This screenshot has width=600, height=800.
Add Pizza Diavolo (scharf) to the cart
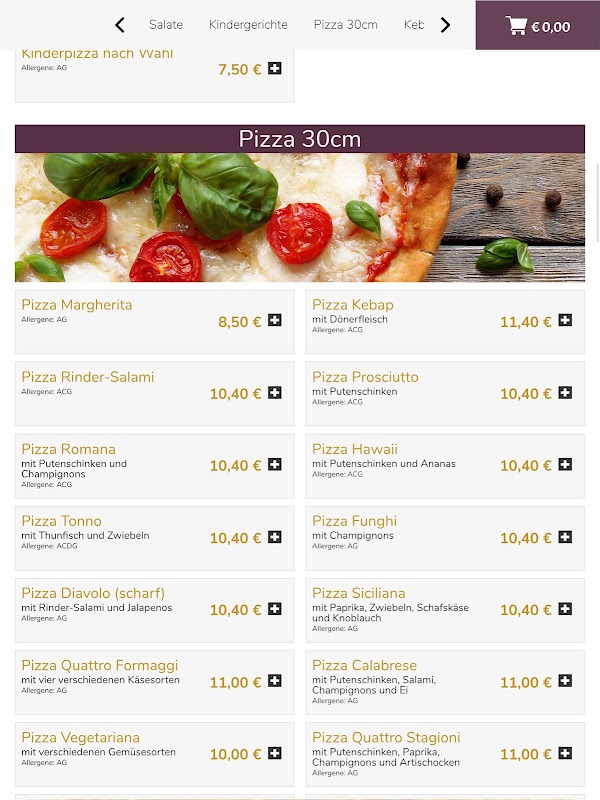(x=275, y=609)
